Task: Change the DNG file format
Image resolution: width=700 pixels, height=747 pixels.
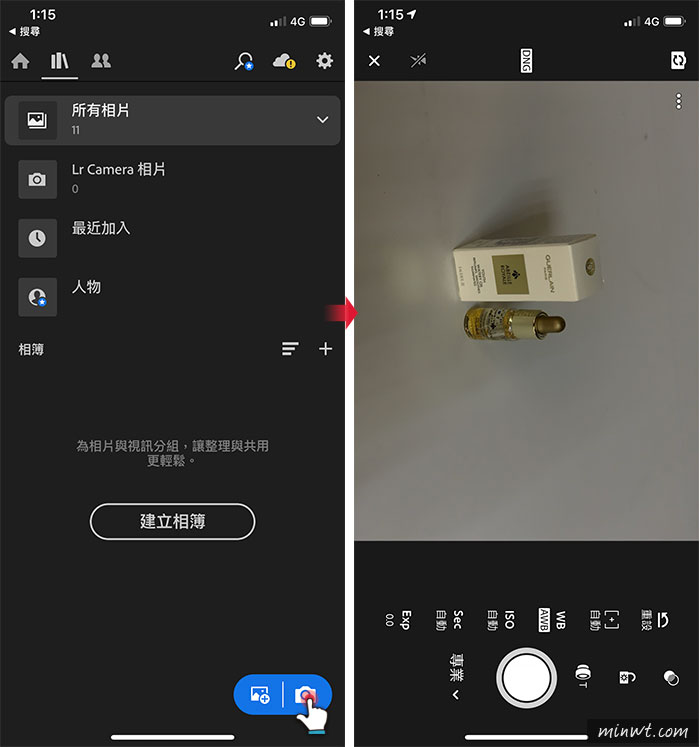Action: point(526,61)
